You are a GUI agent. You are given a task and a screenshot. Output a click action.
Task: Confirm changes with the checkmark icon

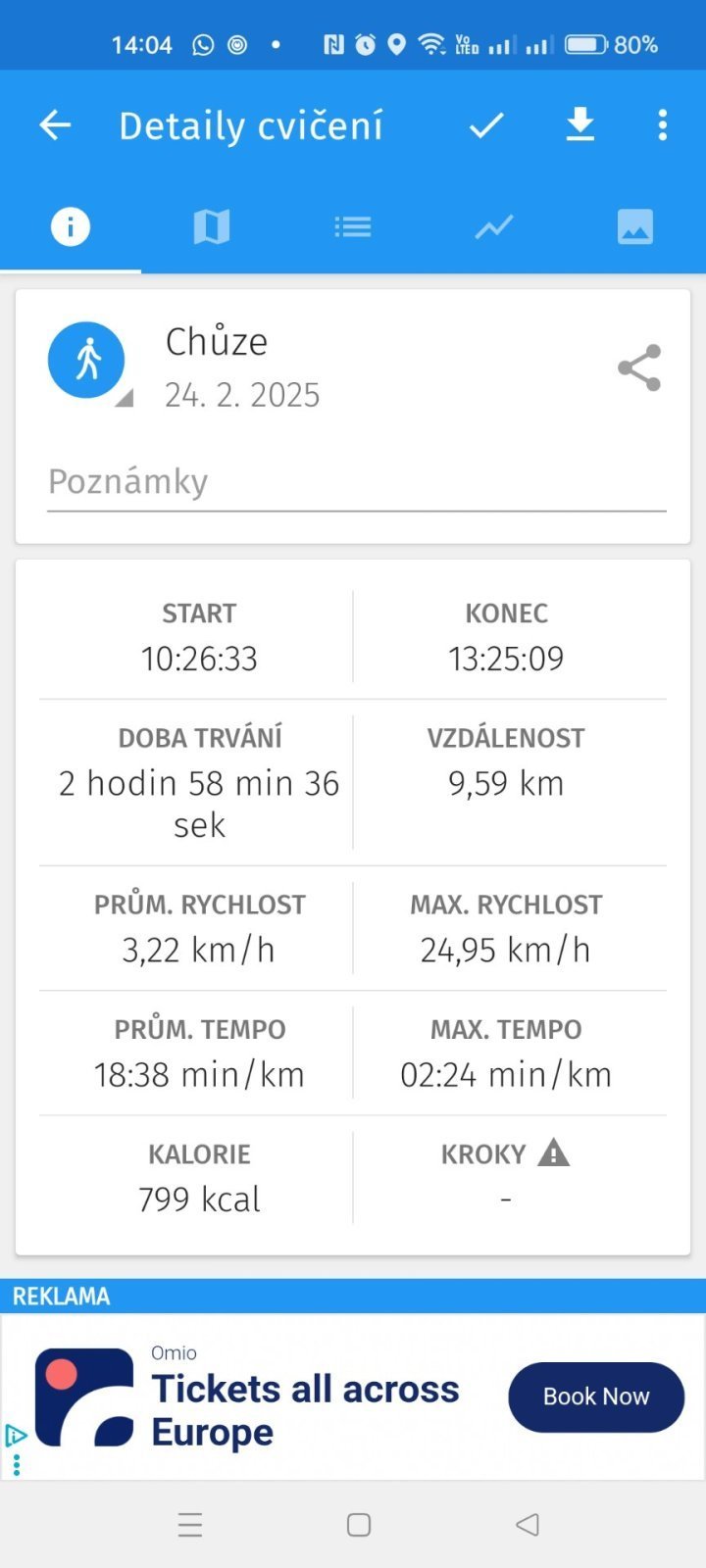(486, 125)
